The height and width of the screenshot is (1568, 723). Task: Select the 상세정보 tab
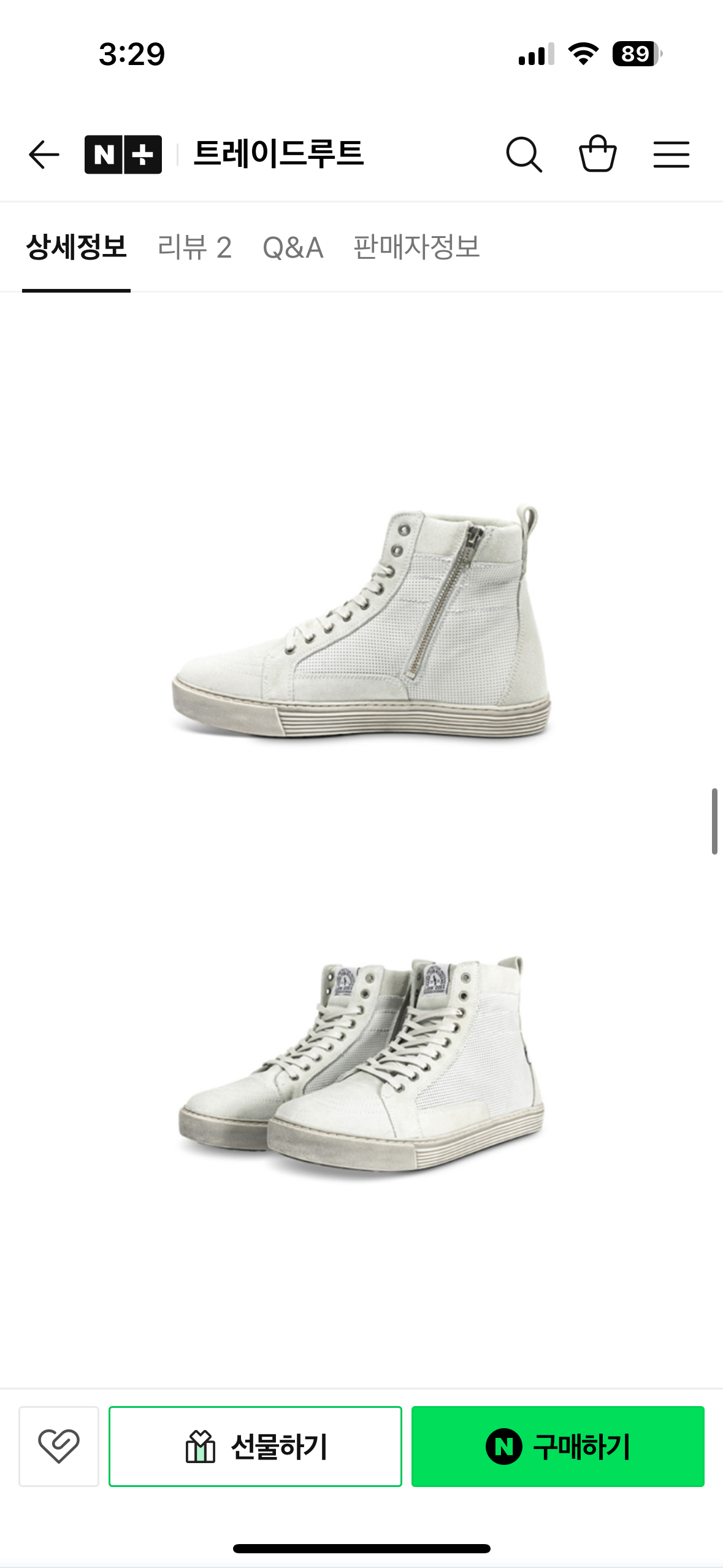[x=76, y=247]
